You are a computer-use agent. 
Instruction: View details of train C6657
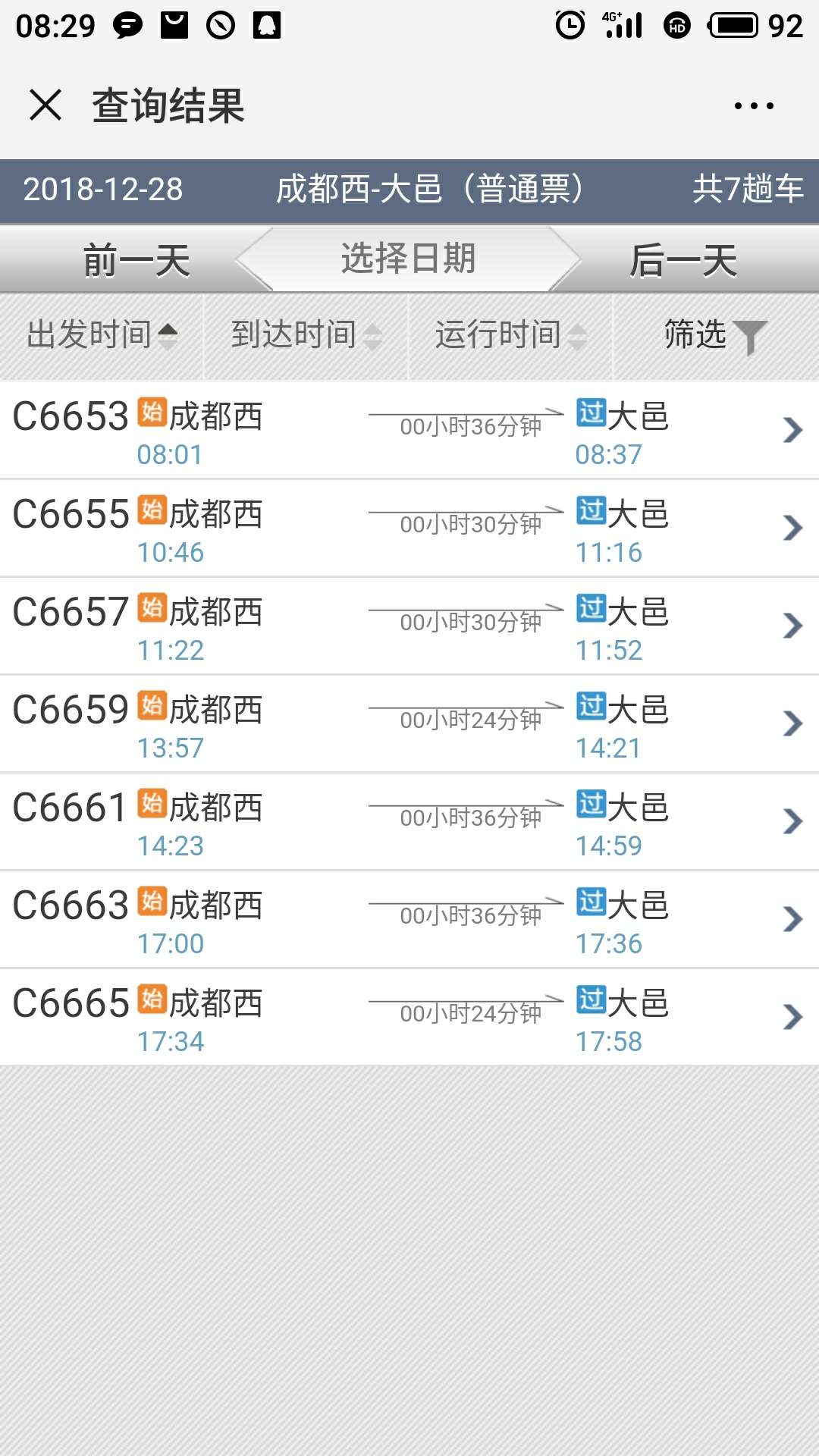click(x=409, y=626)
